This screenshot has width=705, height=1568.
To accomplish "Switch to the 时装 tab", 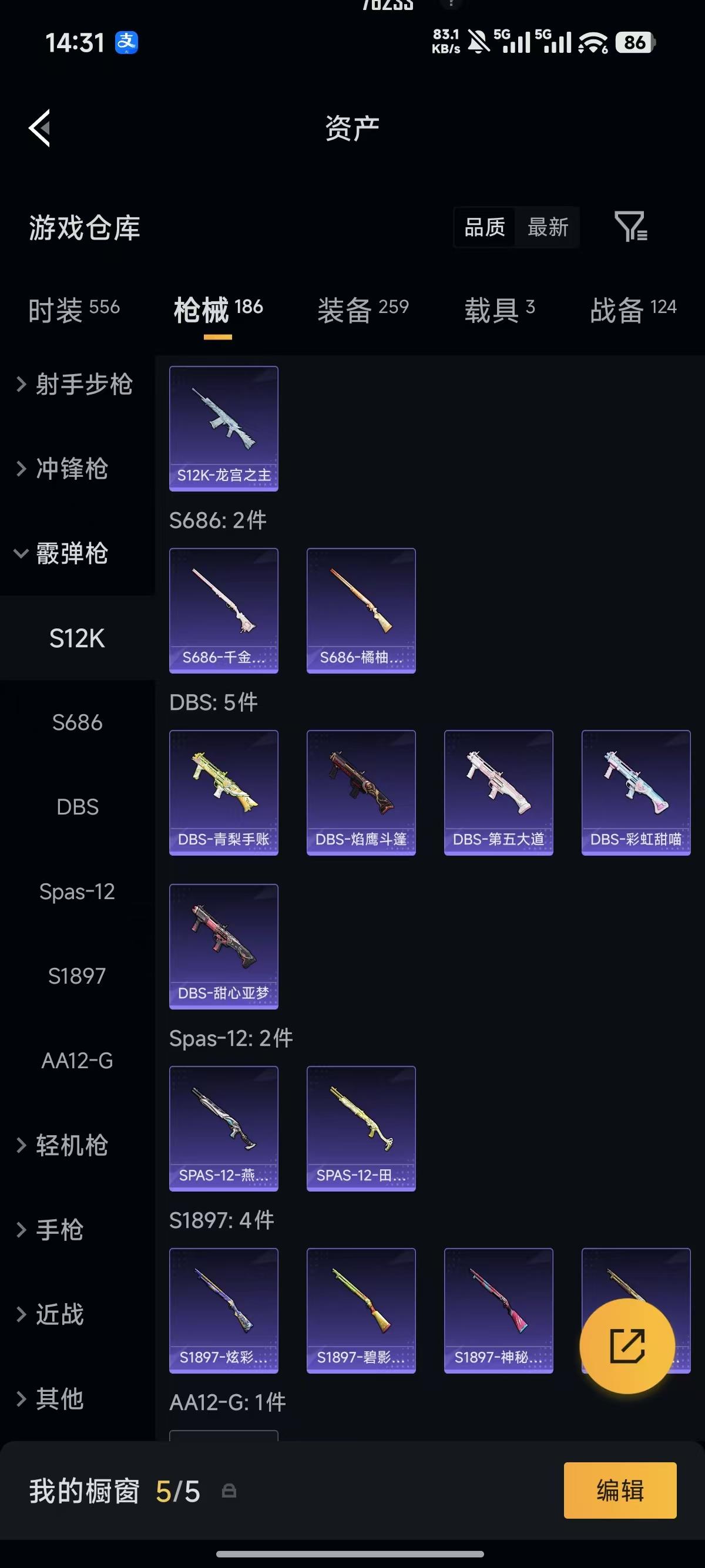I will pos(73,310).
